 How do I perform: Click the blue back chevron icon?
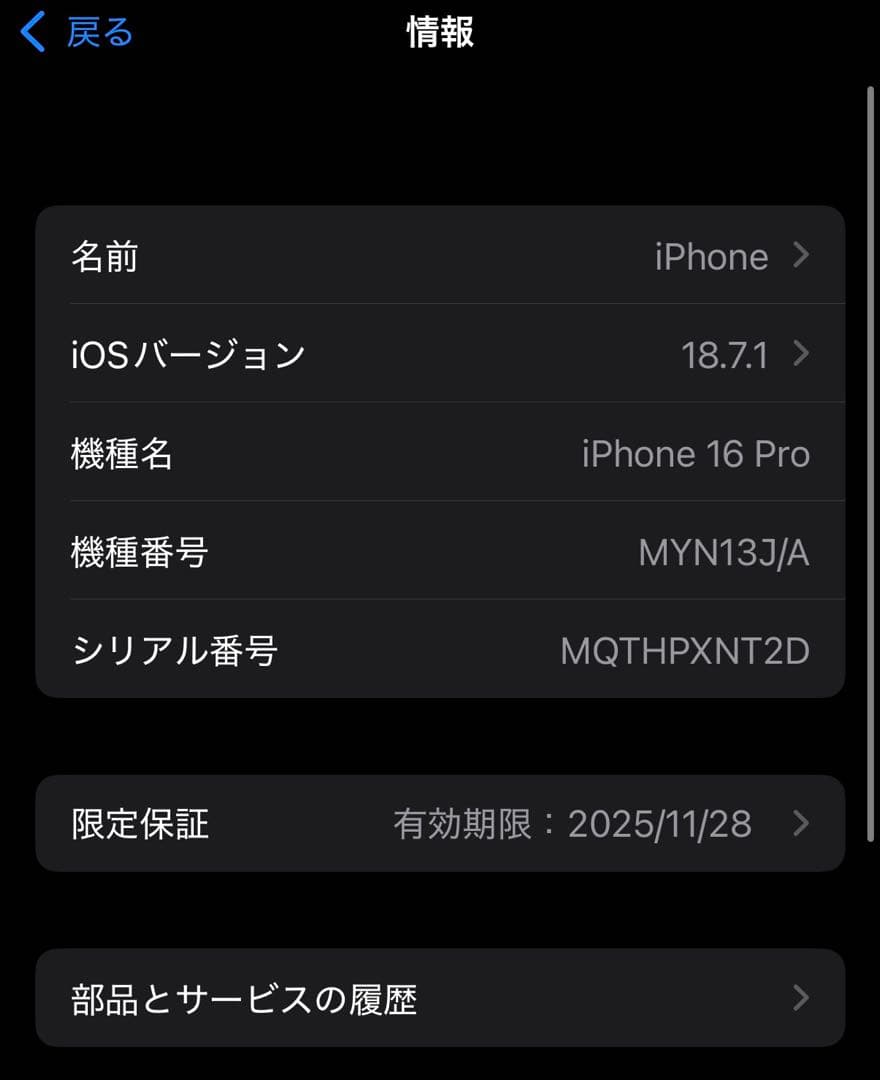(x=30, y=31)
